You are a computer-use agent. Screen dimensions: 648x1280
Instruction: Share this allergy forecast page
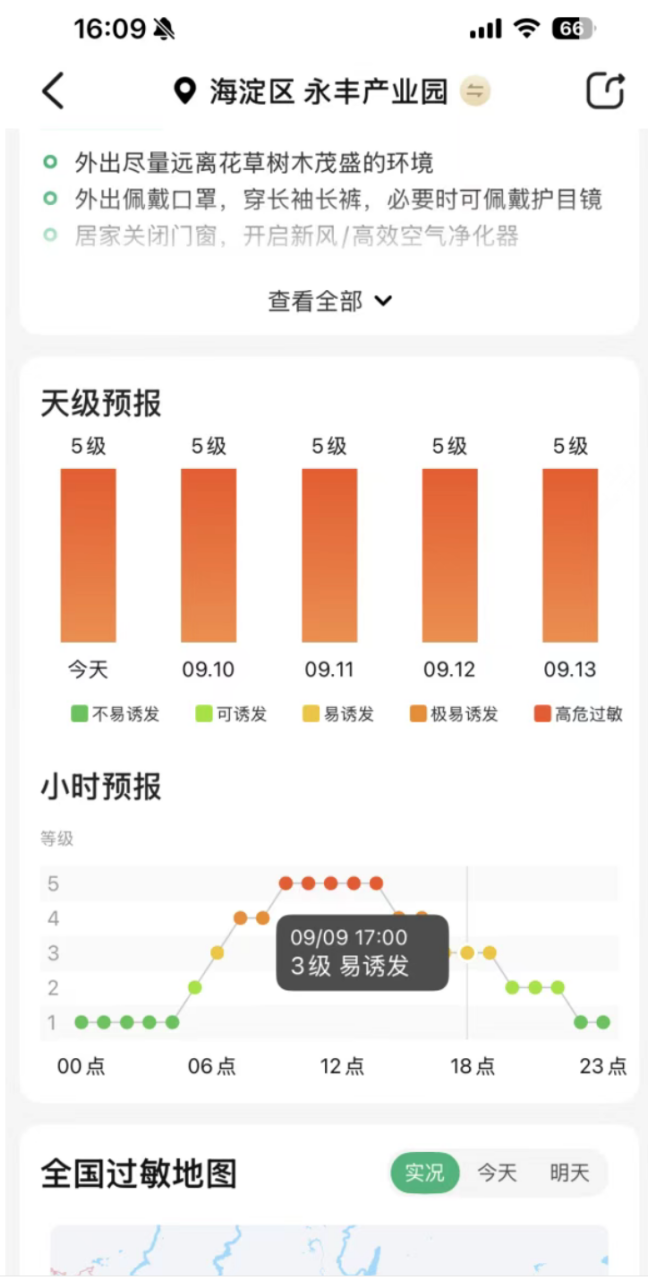pos(605,92)
